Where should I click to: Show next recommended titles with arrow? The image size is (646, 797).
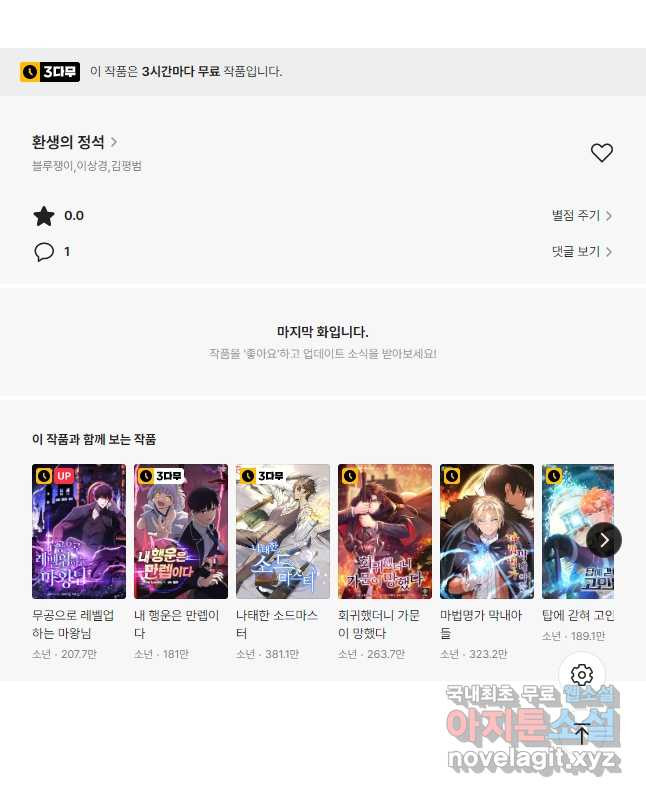pyautogui.click(x=604, y=540)
